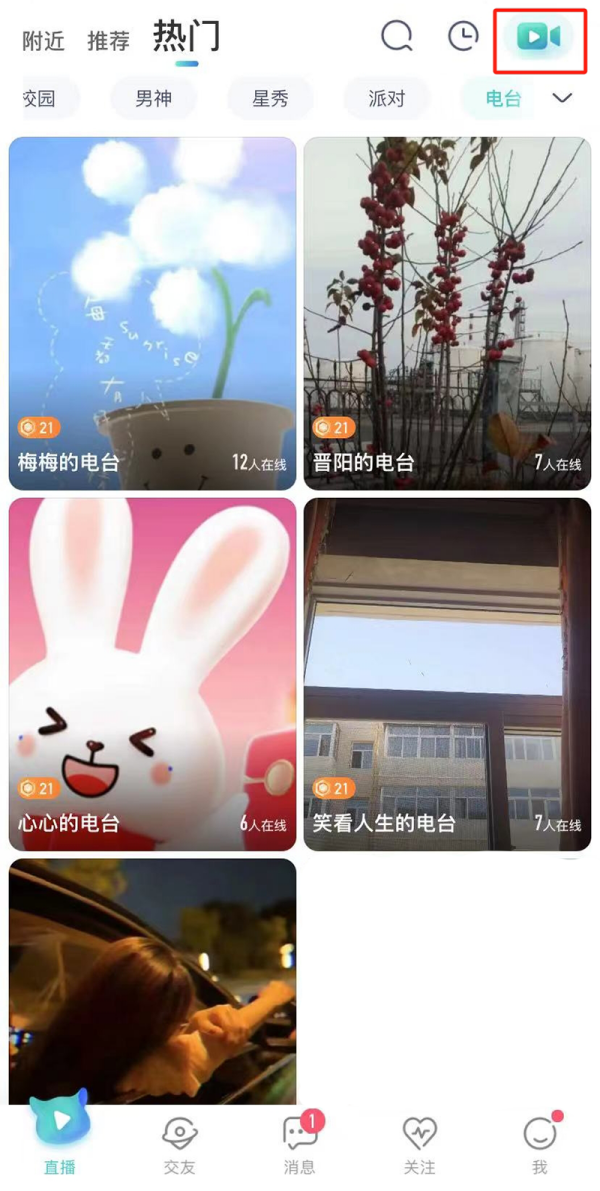The width and height of the screenshot is (600, 1191).
Task: Select the 电台 category chip
Action: pos(502,99)
